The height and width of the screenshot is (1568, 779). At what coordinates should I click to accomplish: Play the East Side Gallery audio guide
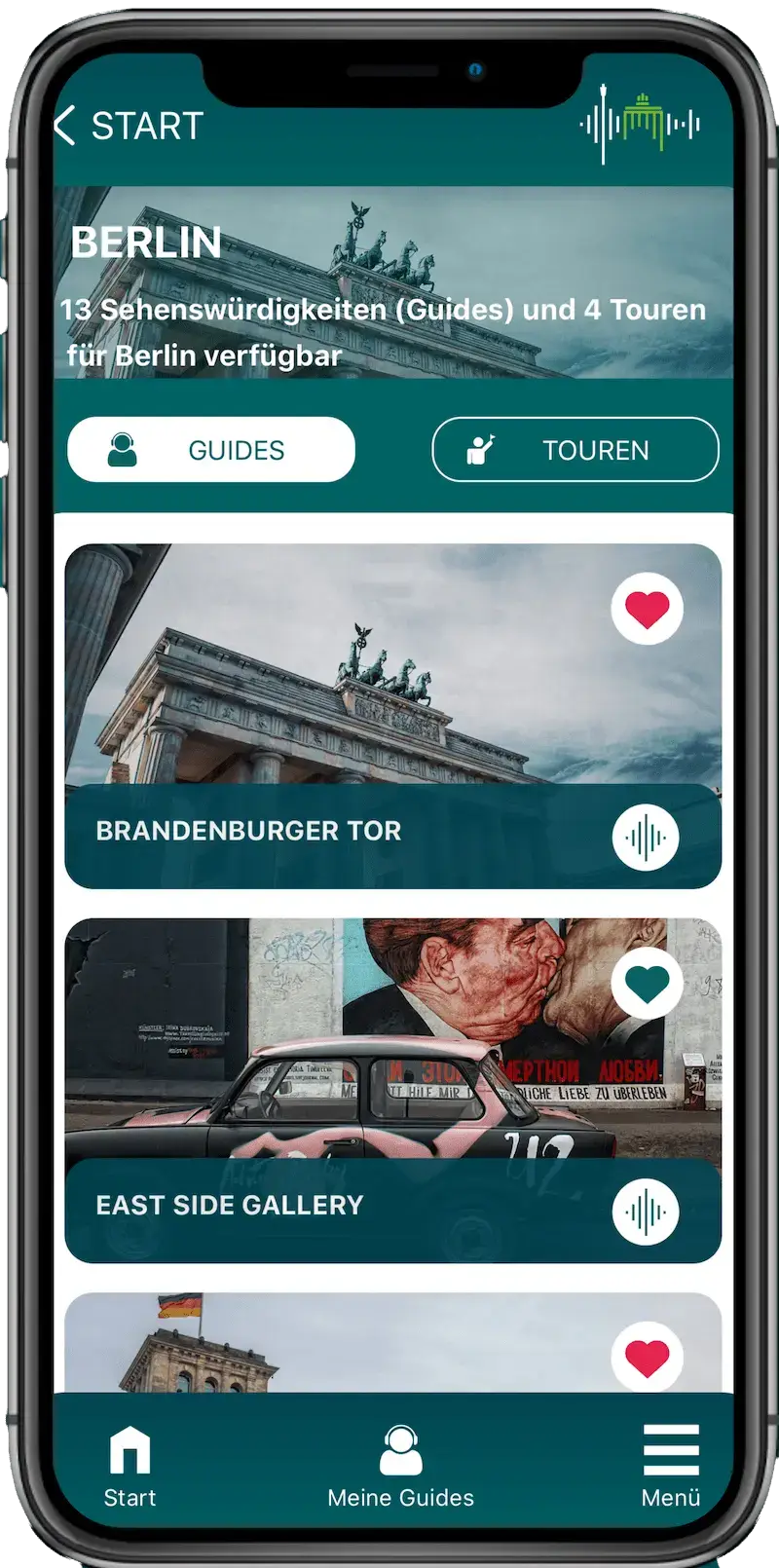coord(646,1212)
